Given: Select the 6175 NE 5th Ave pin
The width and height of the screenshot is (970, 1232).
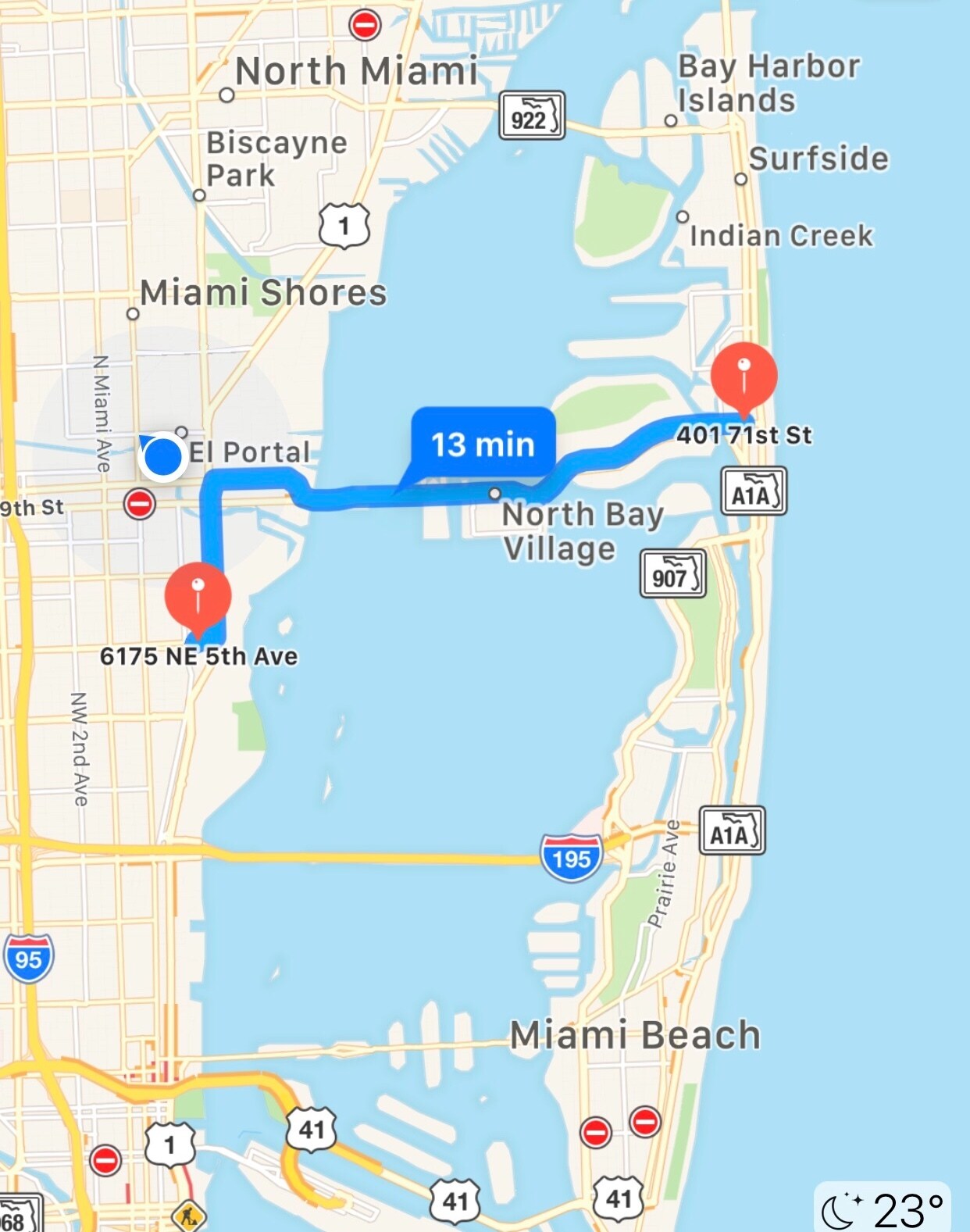Looking at the screenshot, I should (x=198, y=596).
